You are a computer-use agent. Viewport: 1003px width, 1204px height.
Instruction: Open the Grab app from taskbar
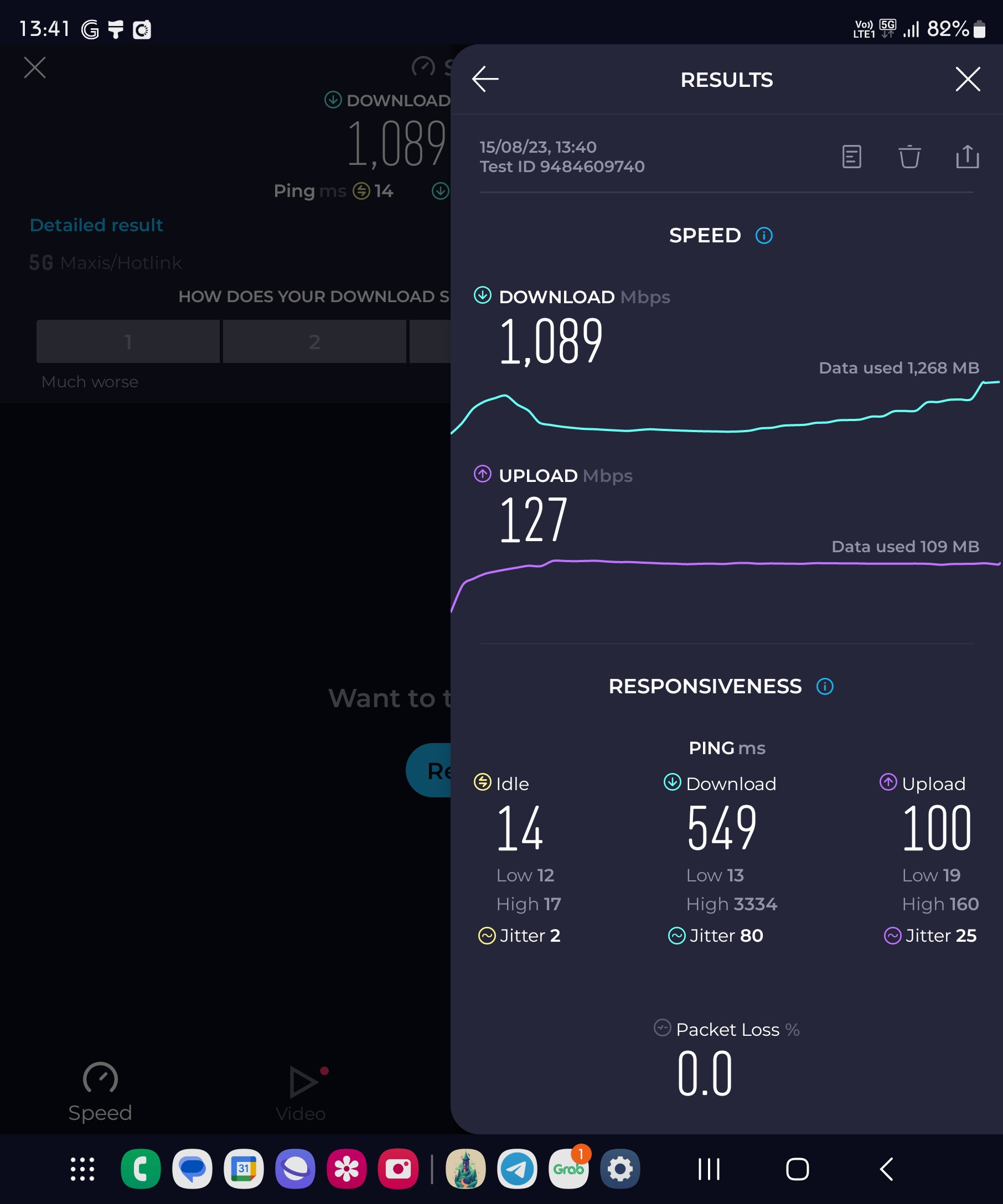[568, 1169]
